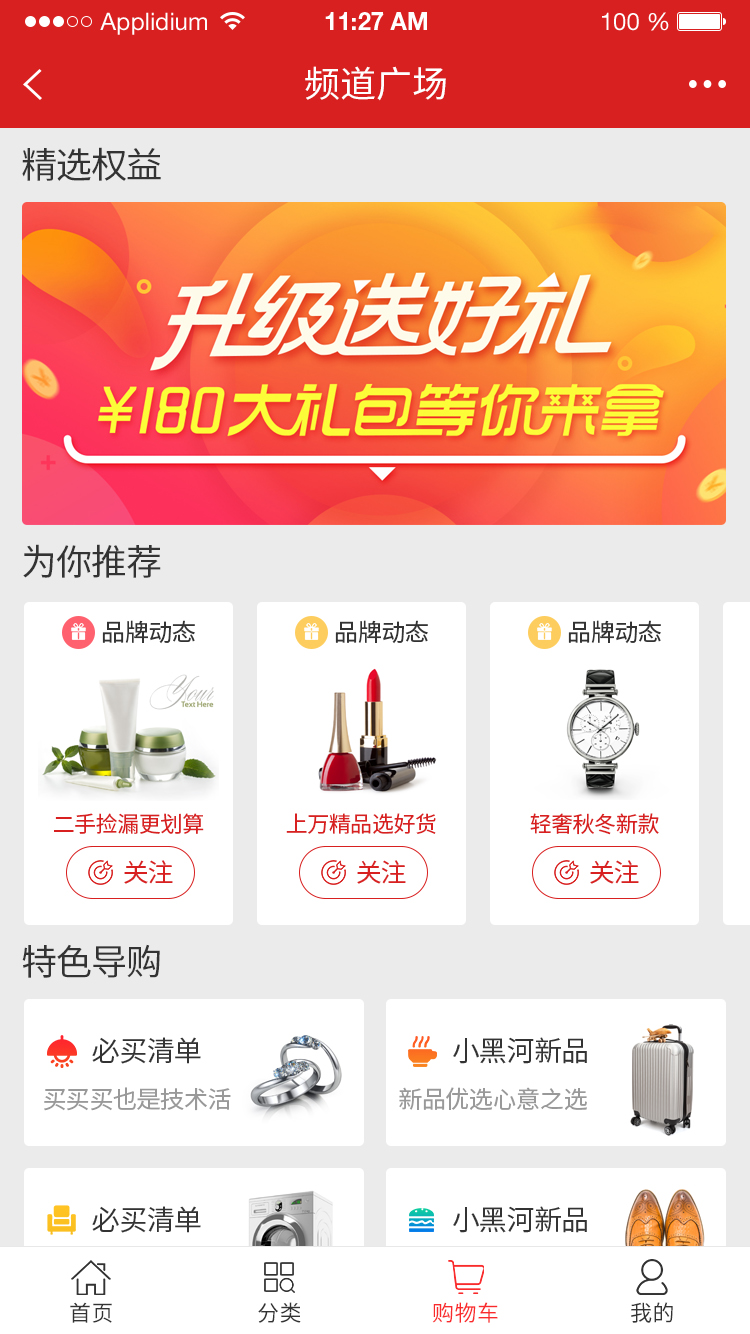
Task: Open 必买清单 card with the washing machine
Action: (194, 1210)
